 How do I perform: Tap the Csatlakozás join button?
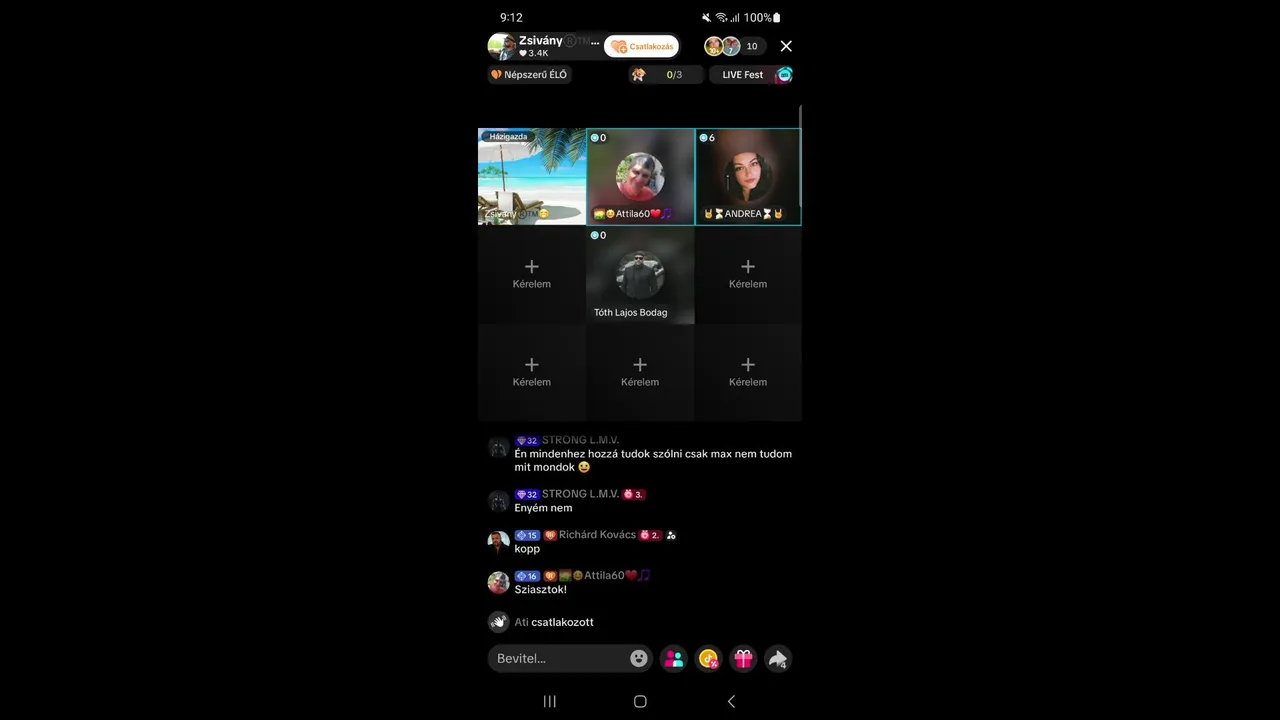[641, 46]
